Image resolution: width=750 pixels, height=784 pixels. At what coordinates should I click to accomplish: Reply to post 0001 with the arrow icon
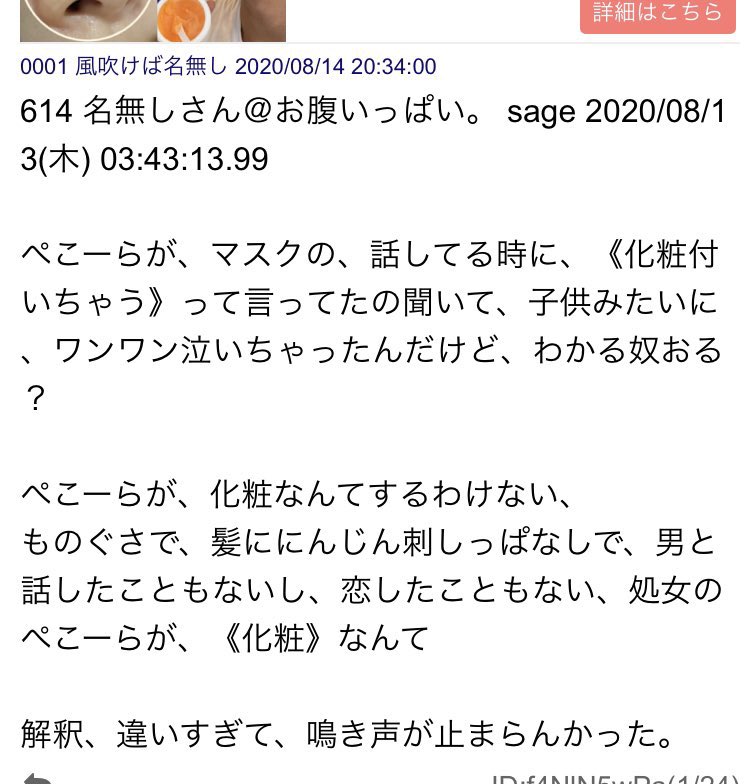[x=37, y=777]
